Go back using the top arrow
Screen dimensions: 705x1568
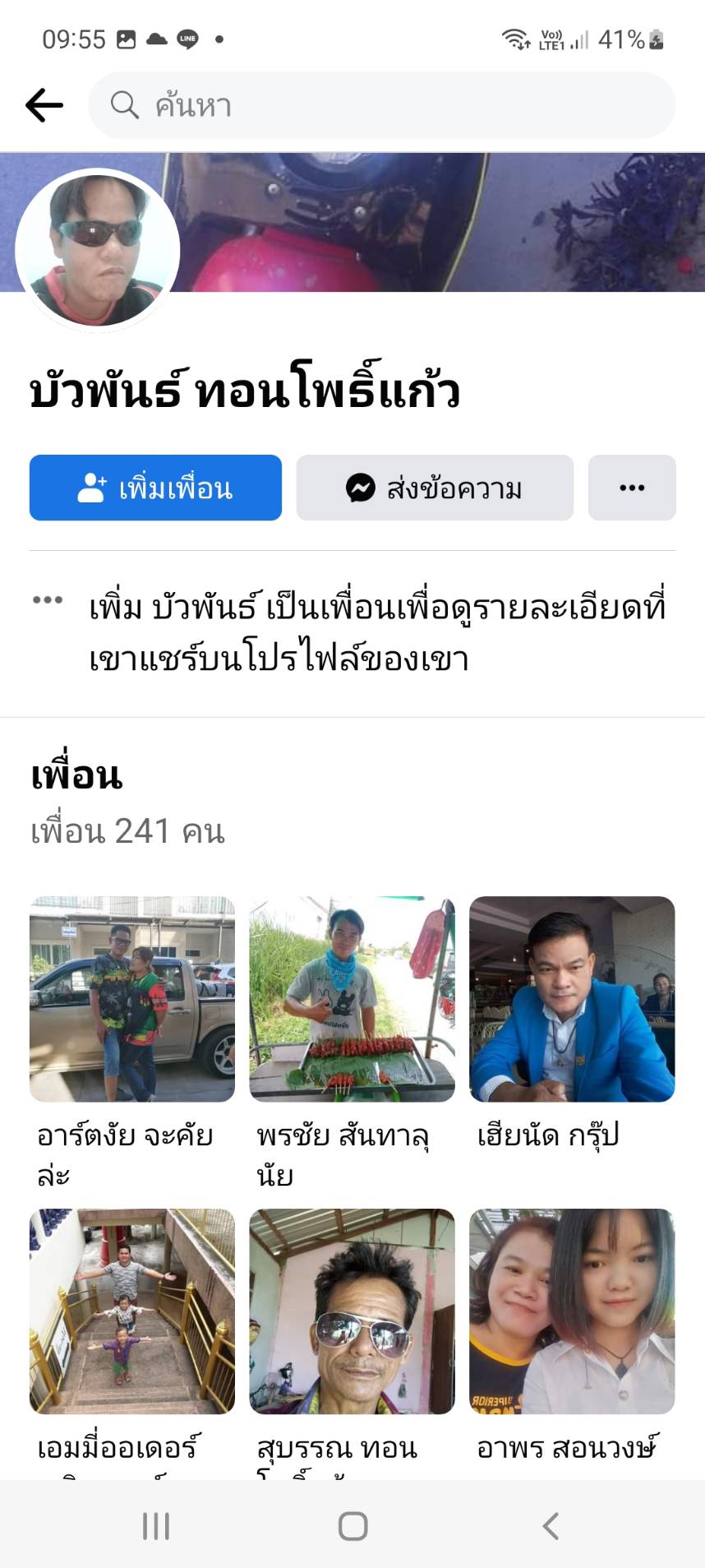pos(44,105)
